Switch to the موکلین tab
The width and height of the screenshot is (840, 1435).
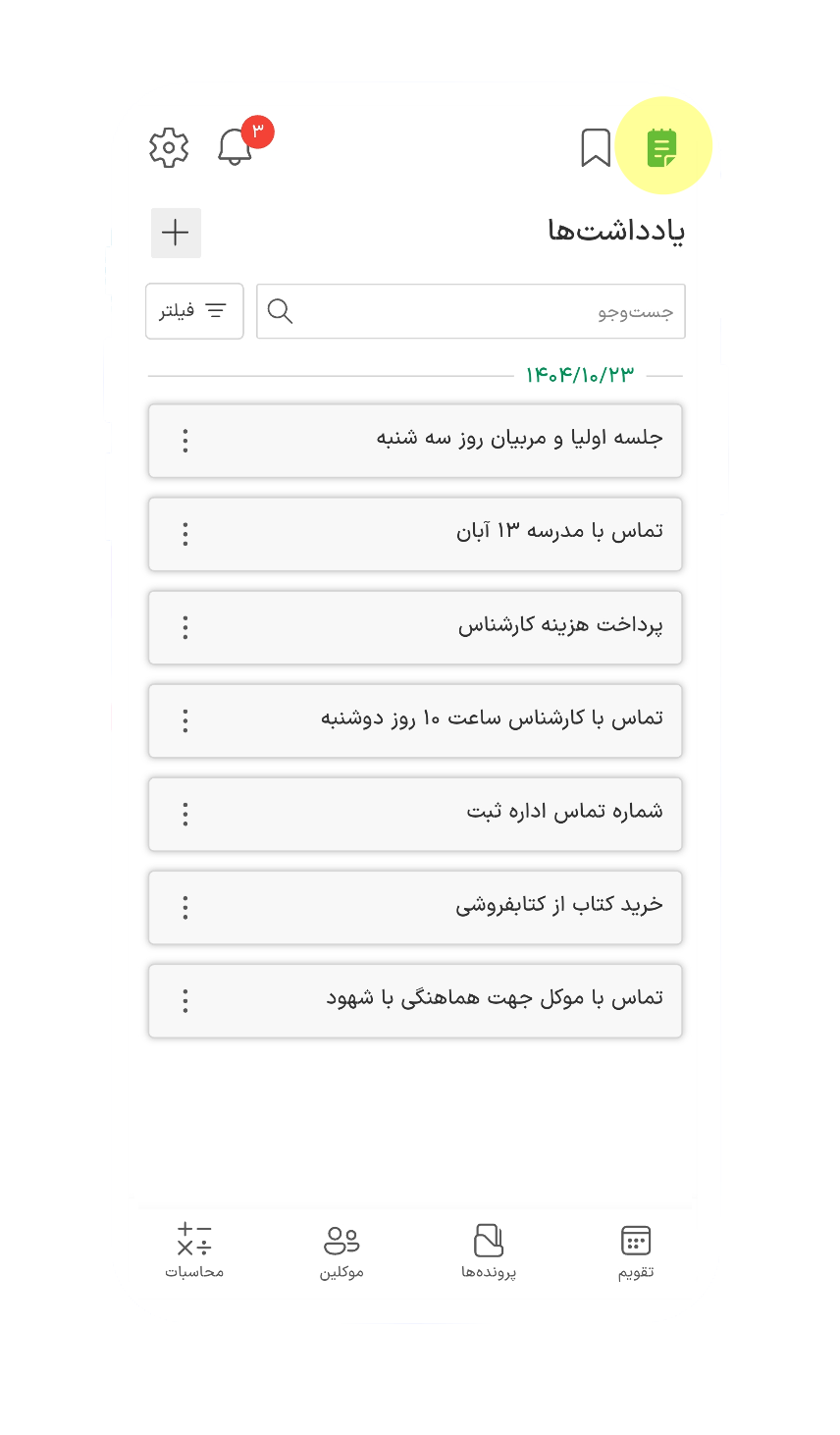pyautogui.click(x=341, y=1251)
